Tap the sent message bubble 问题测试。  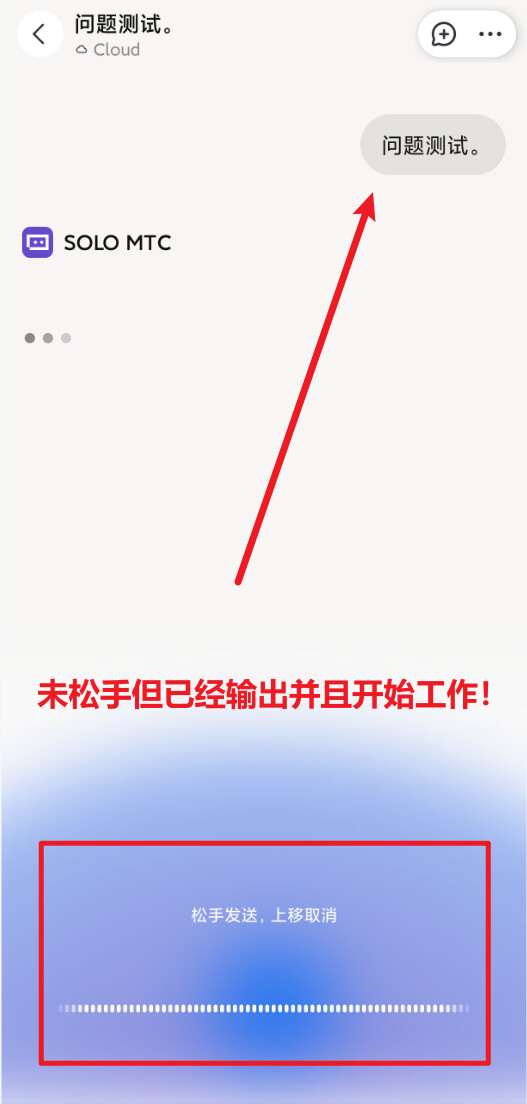point(433,145)
